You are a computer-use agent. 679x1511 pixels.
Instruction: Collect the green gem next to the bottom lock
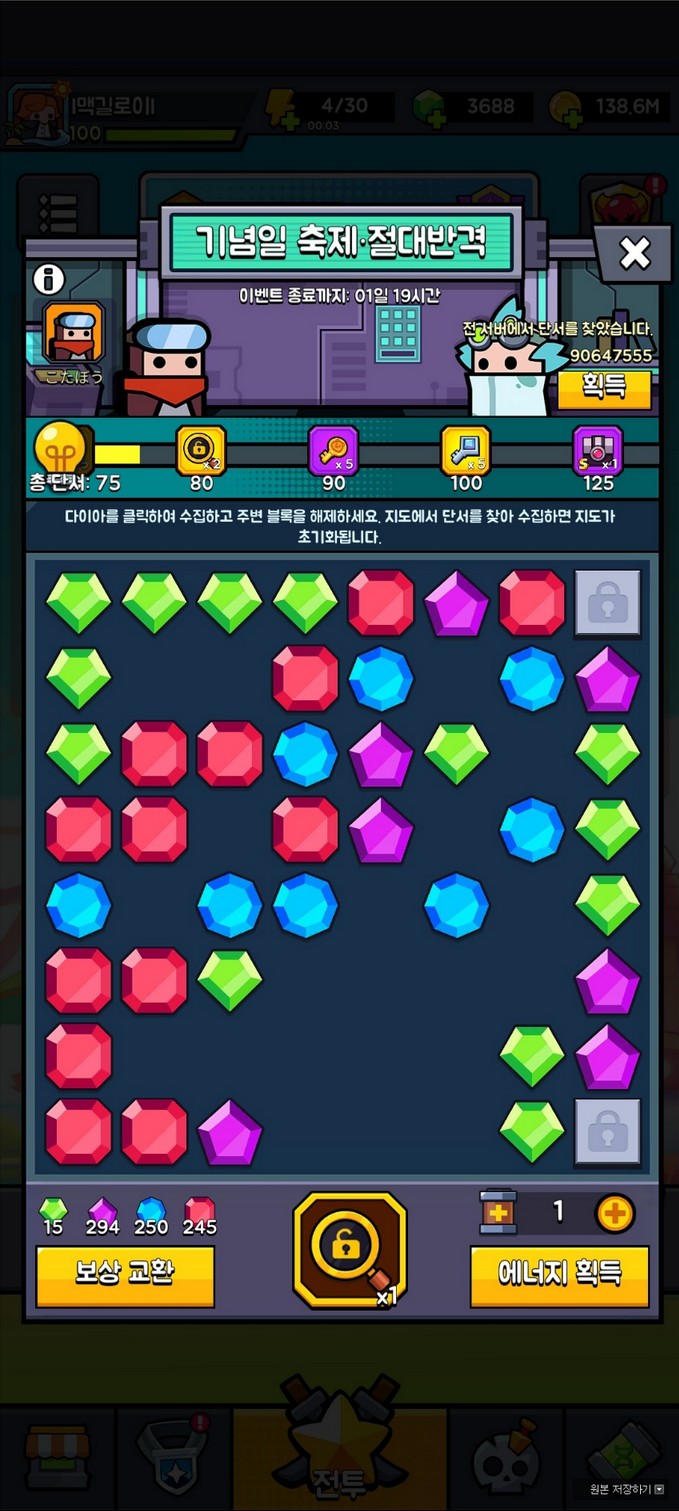531,1132
